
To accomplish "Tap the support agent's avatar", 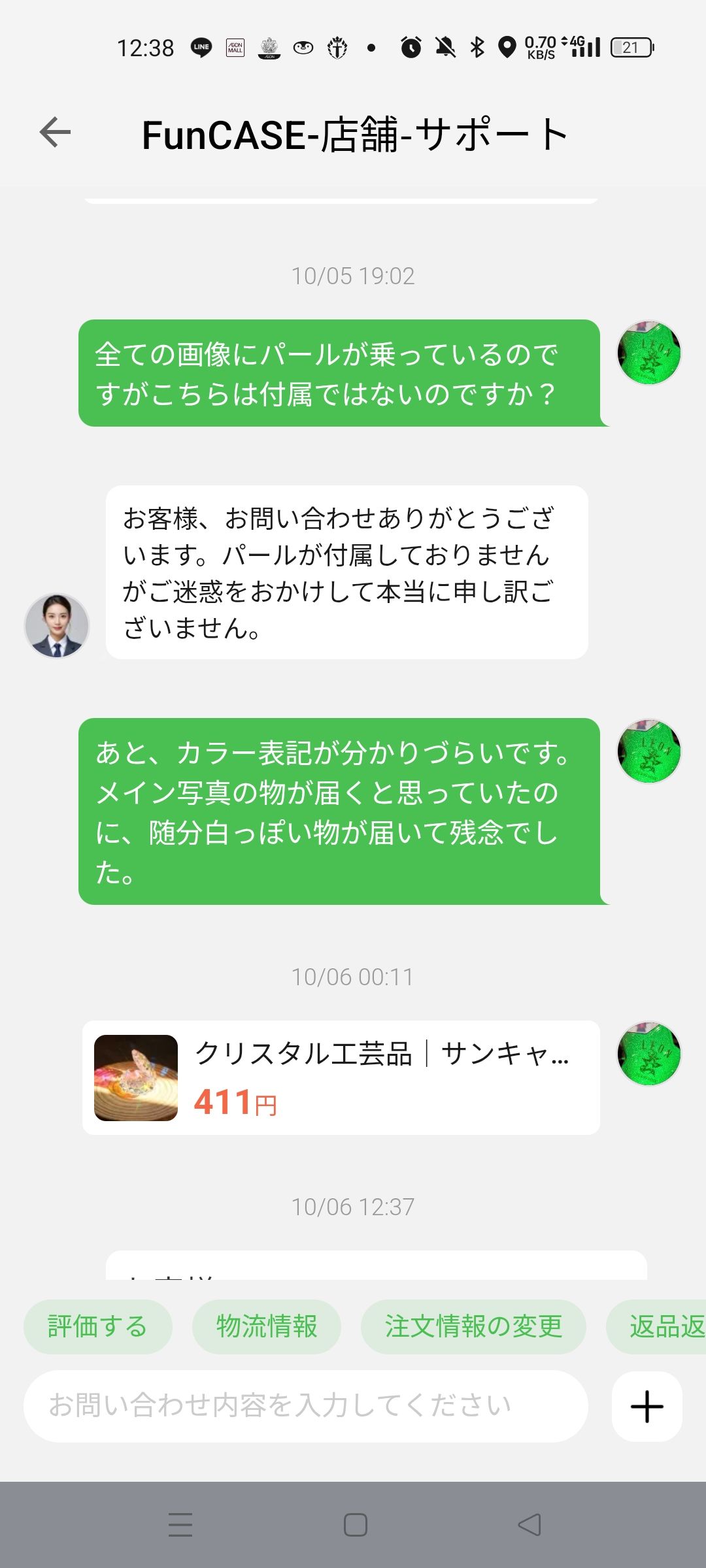I will 57,625.
